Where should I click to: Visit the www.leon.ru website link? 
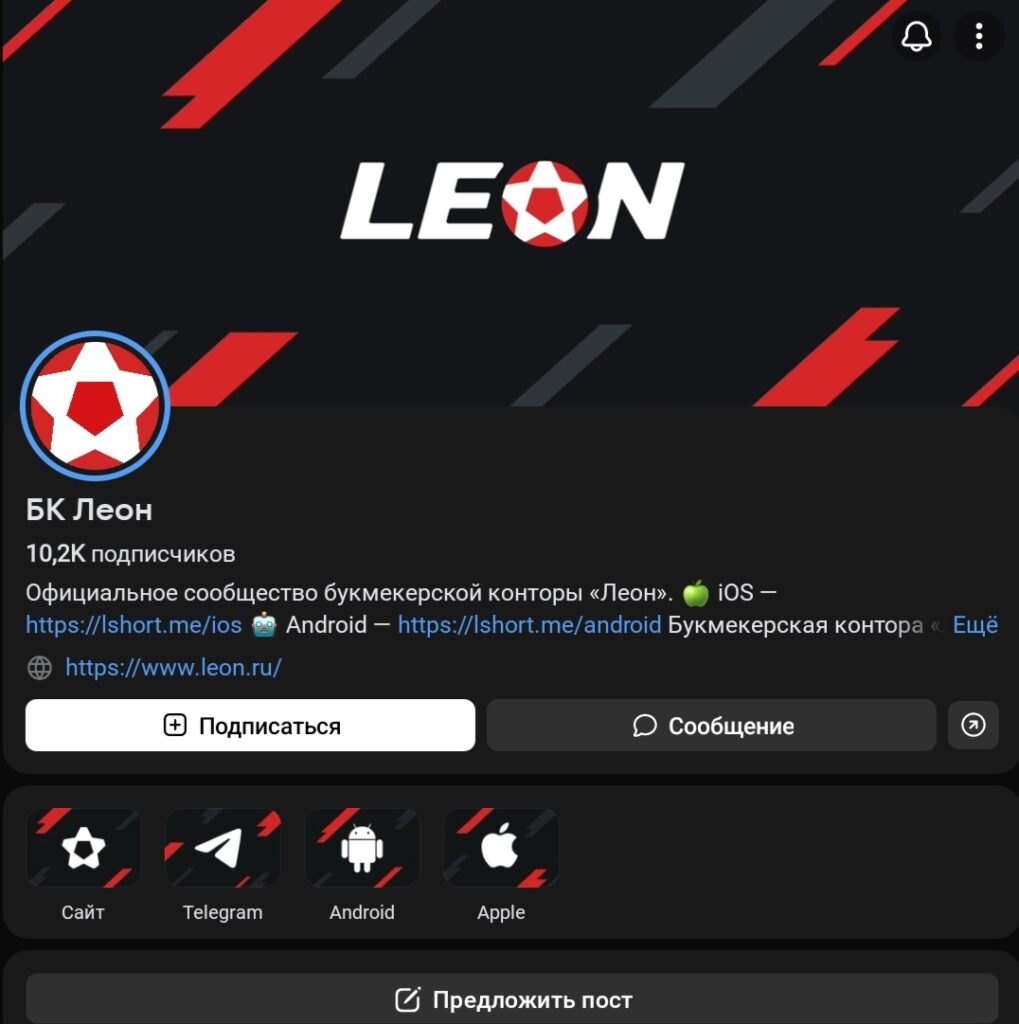coord(173,667)
